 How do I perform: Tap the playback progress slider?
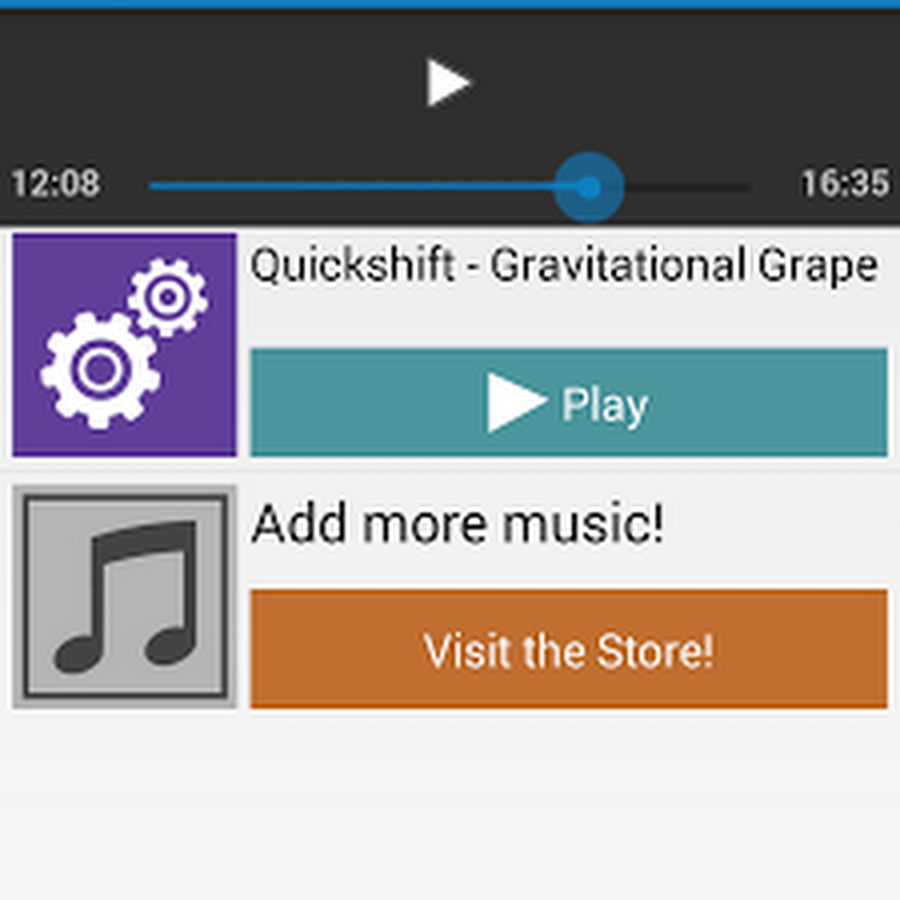coord(448,187)
